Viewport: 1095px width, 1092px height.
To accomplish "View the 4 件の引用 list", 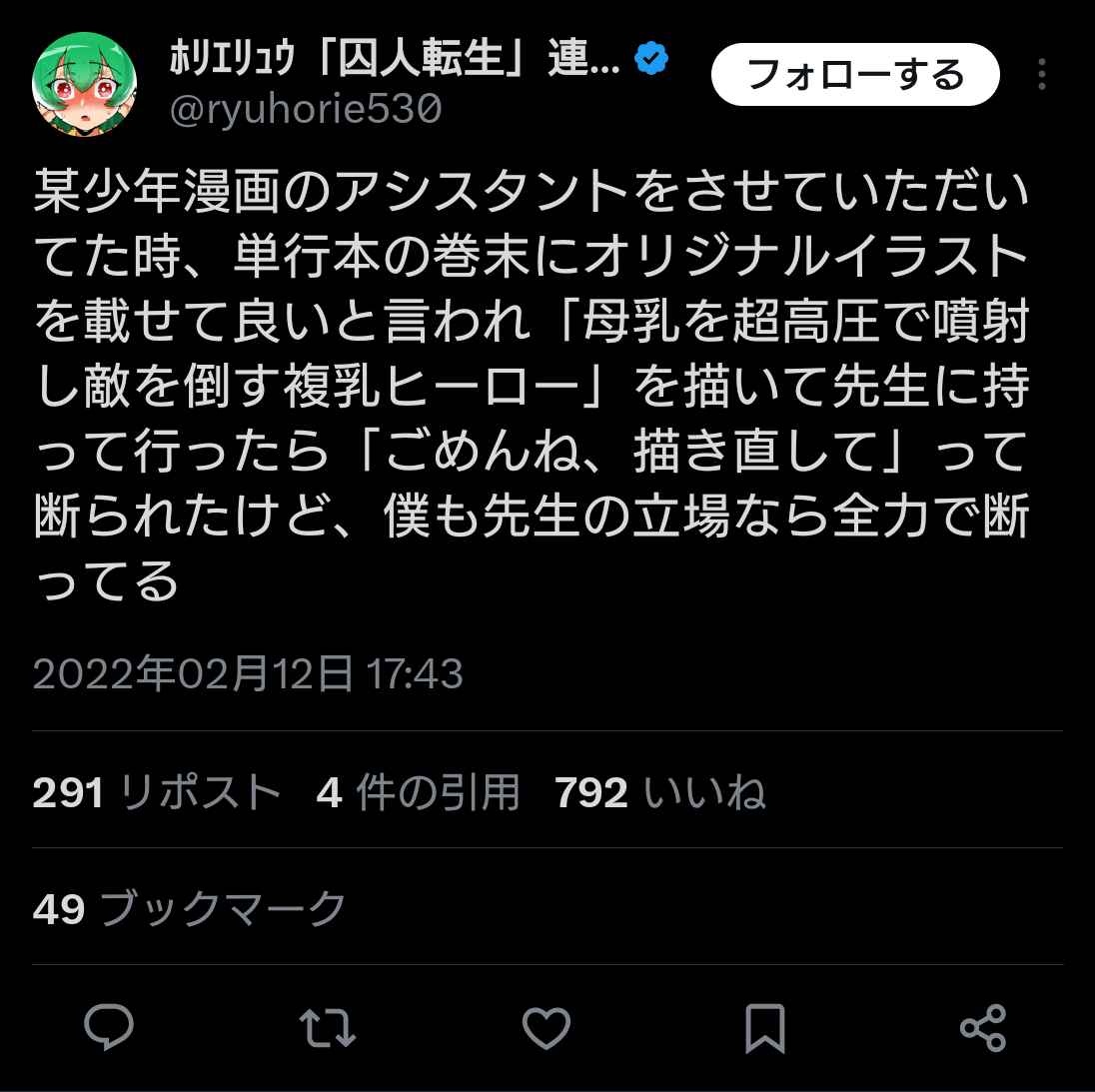I will [418, 793].
